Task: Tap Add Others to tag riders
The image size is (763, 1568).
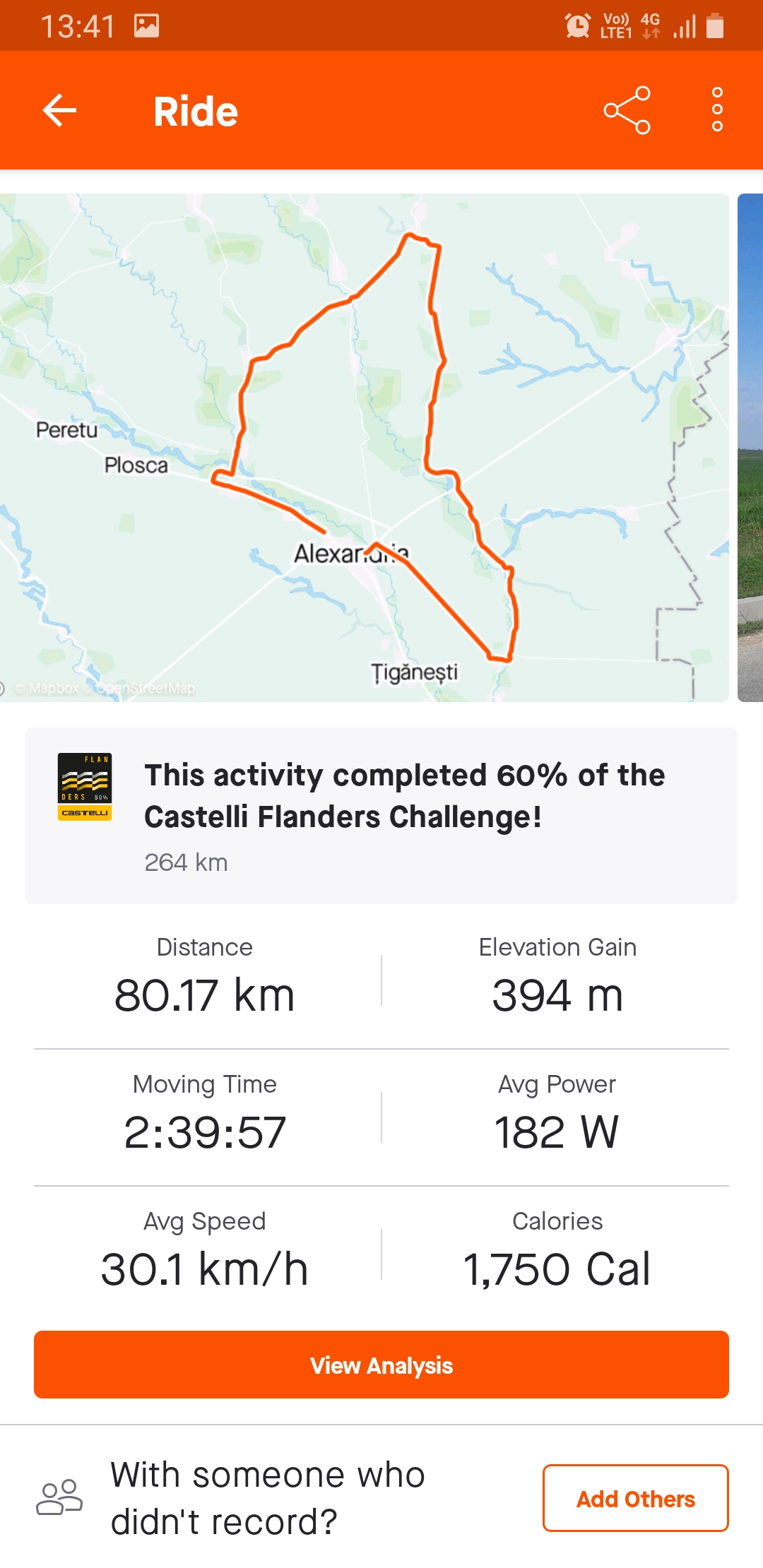Action: click(x=635, y=1498)
